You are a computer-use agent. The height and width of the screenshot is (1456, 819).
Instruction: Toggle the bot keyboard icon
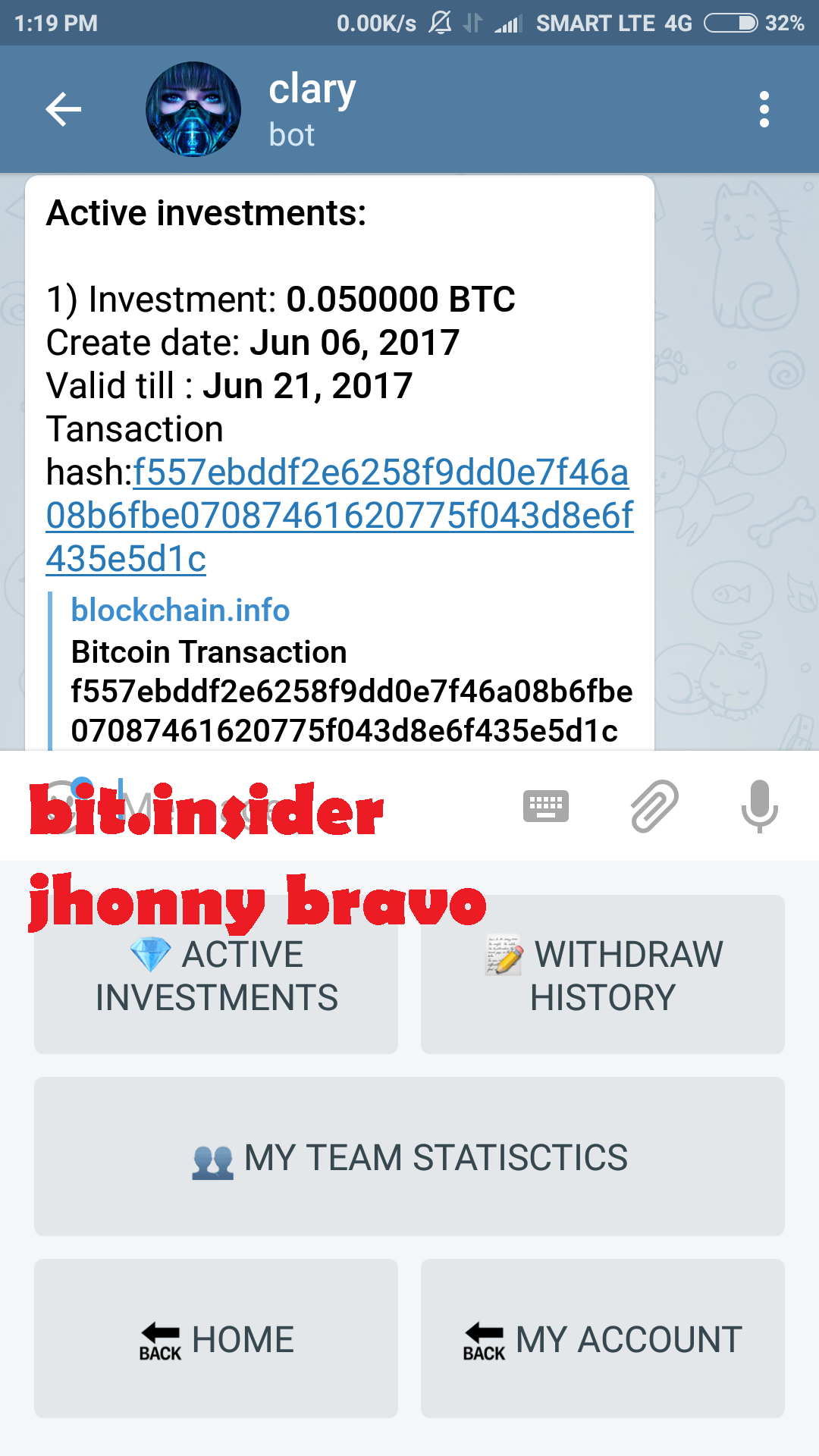tap(546, 805)
